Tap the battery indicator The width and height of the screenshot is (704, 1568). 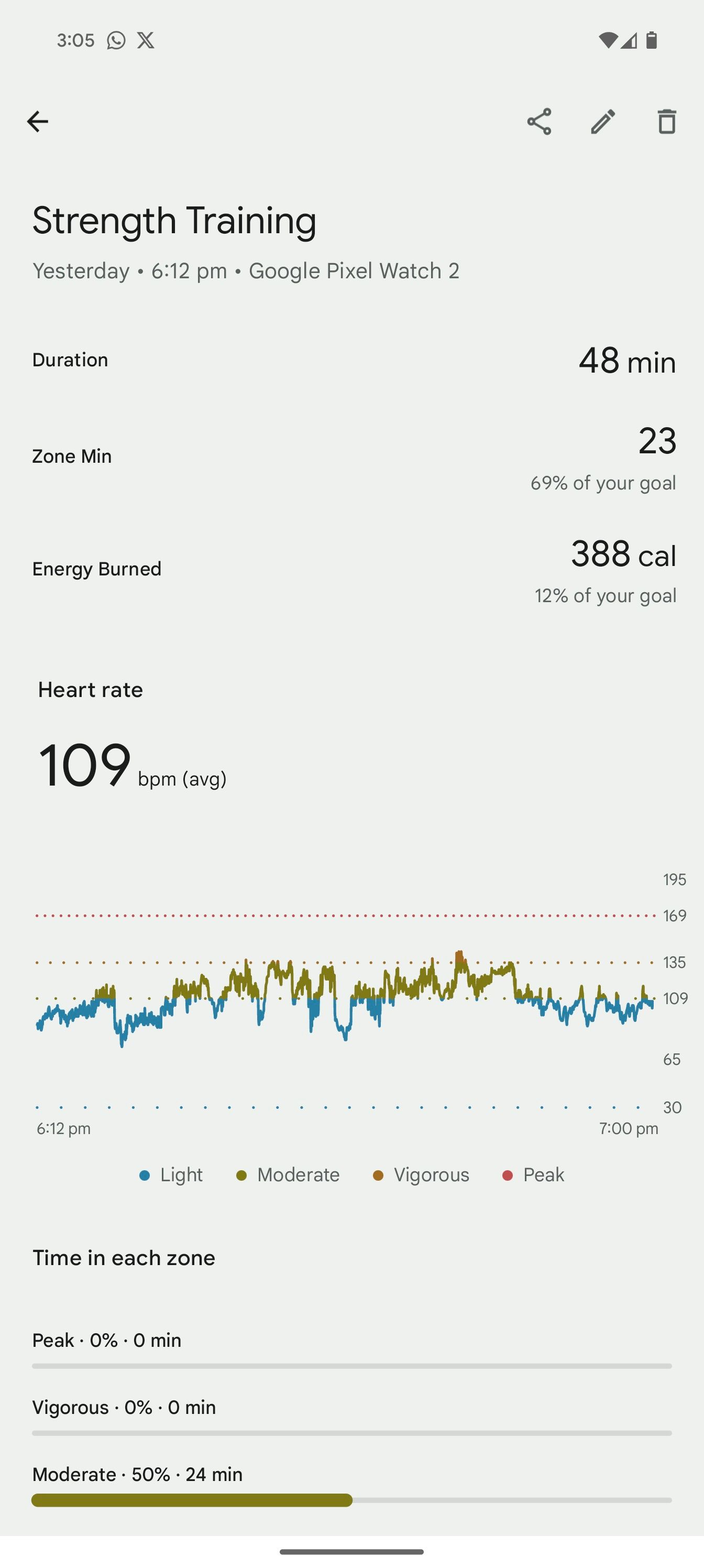652,40
